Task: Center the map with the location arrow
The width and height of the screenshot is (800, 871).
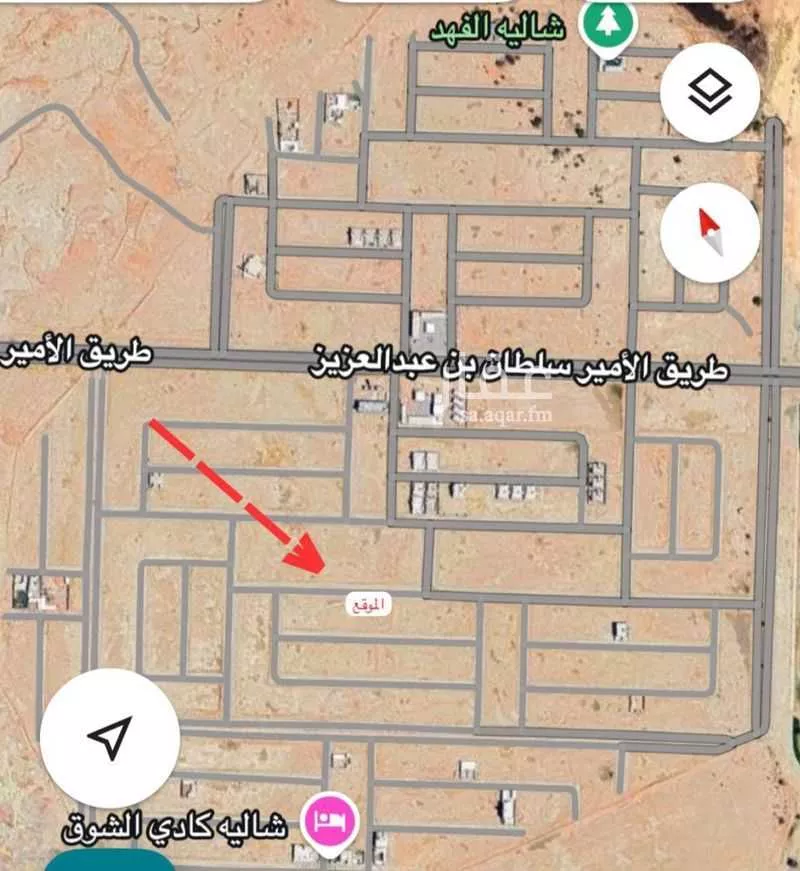Action: pyautogui.click(x=110, y=738)
